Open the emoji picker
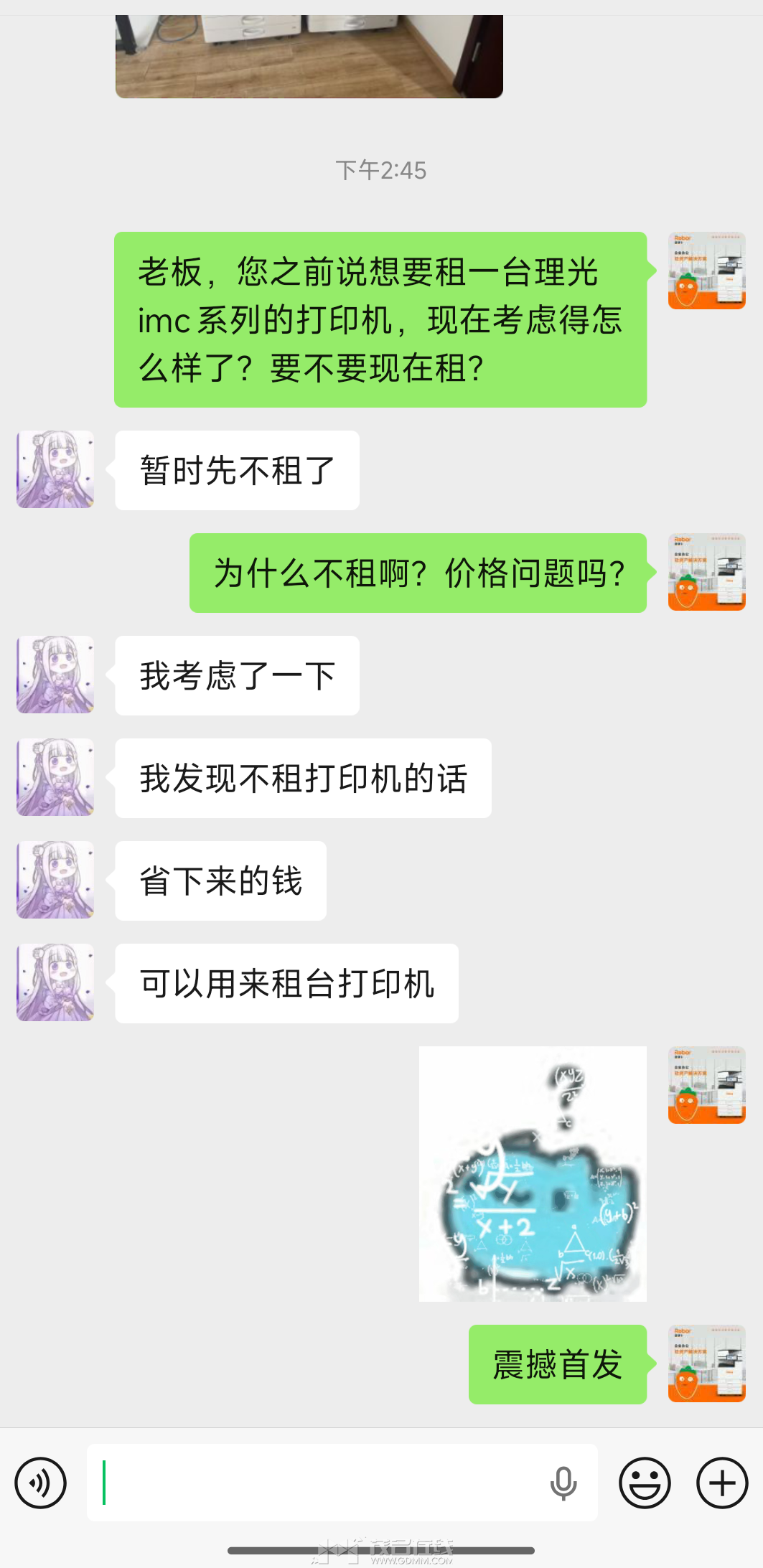This screenshot has height=1568, width=763. [x=645, y=1483]
